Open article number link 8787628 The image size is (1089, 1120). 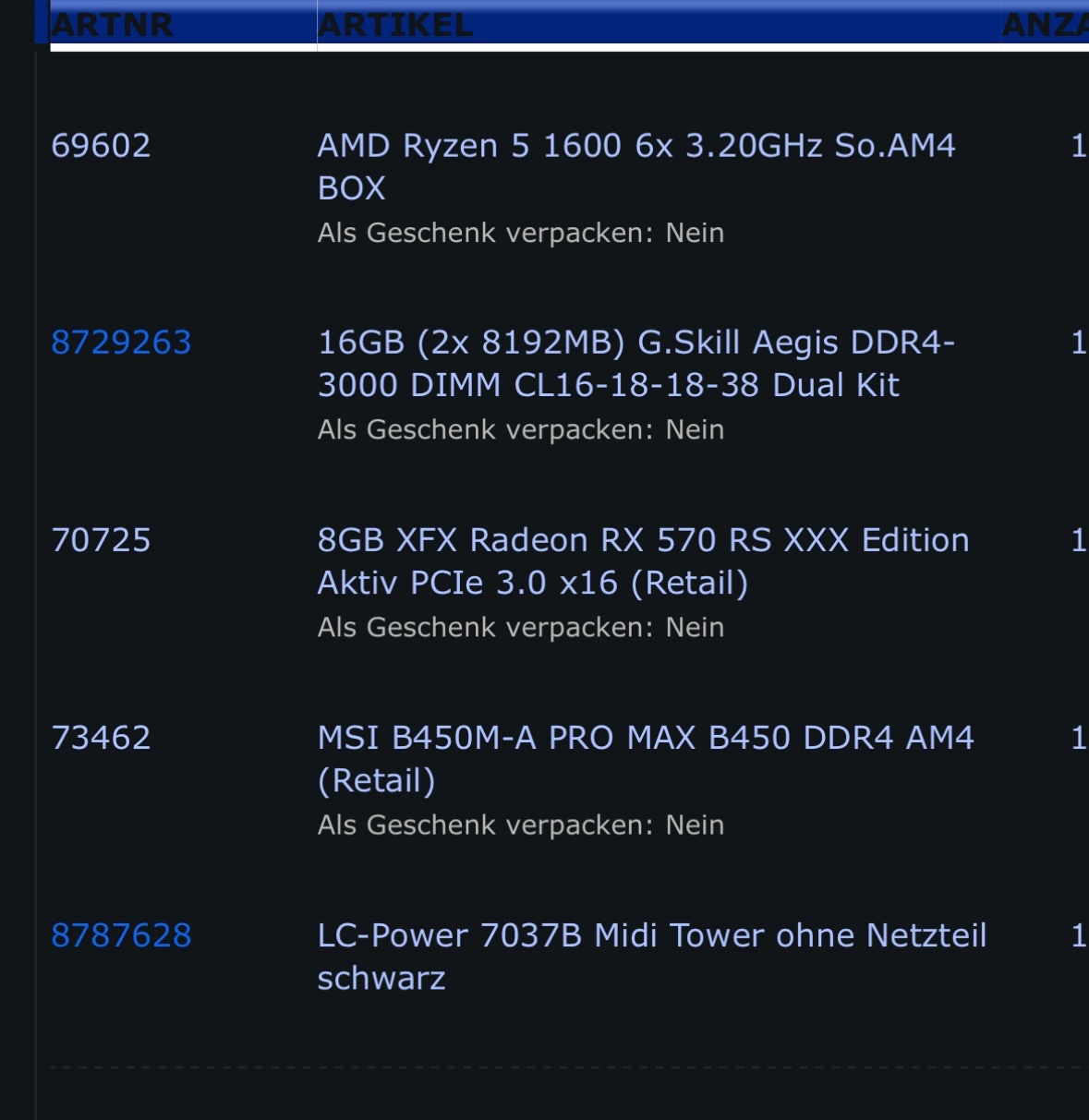121,935
